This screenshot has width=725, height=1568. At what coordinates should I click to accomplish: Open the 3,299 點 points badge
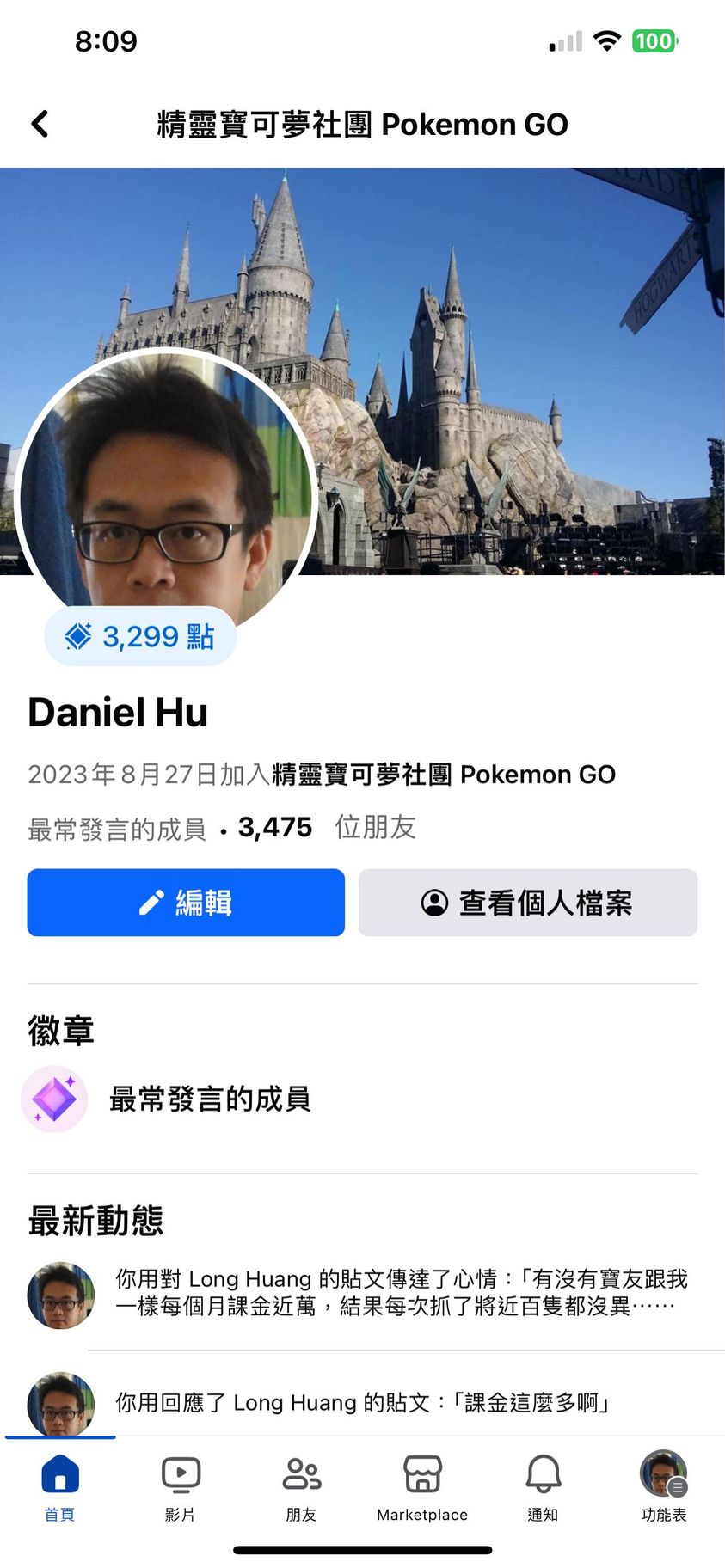[x=140, y=637]
